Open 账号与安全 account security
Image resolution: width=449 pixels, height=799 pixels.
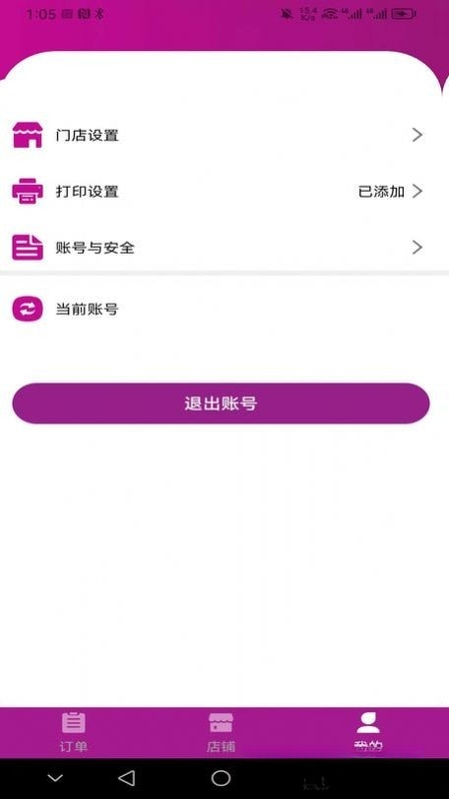point(224,247)
